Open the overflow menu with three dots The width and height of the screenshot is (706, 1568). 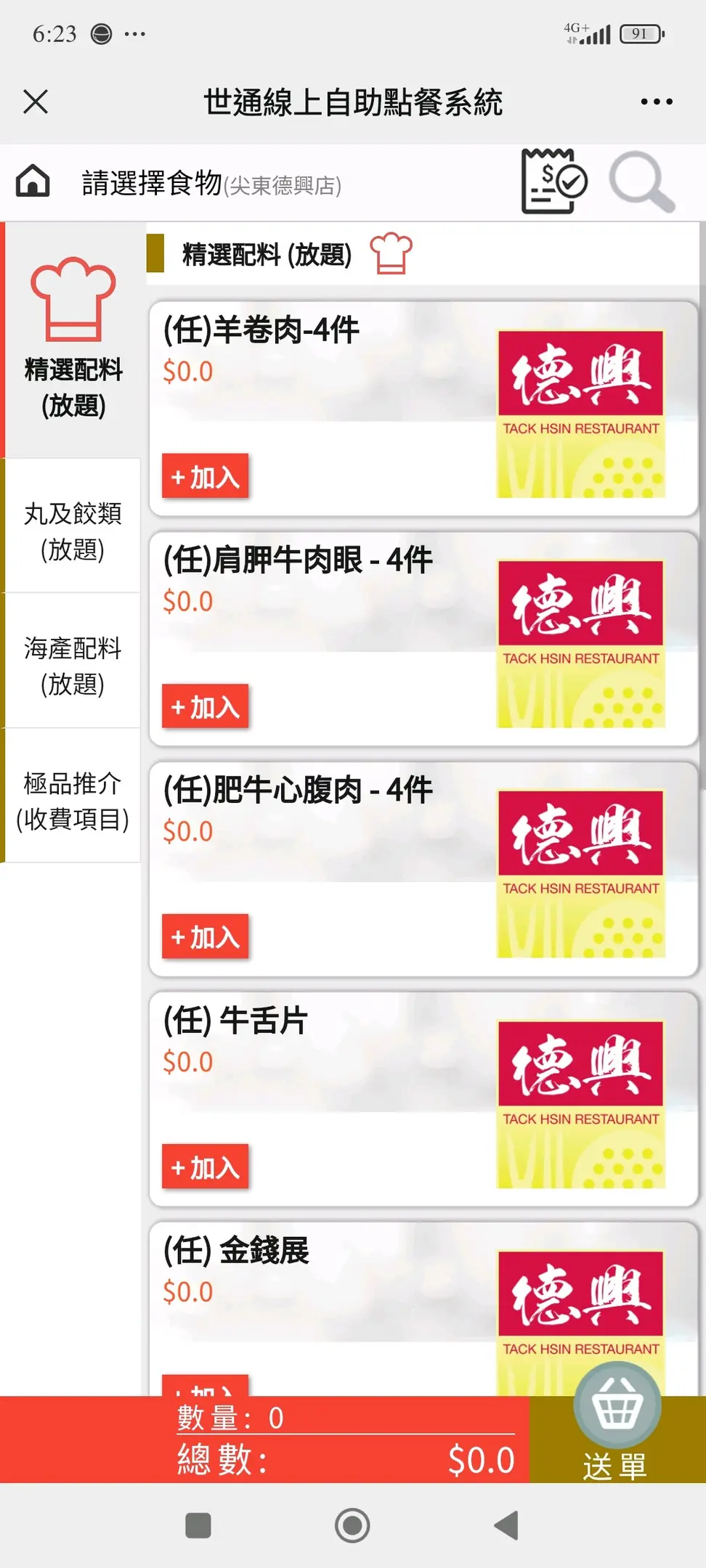click(656, 102)
